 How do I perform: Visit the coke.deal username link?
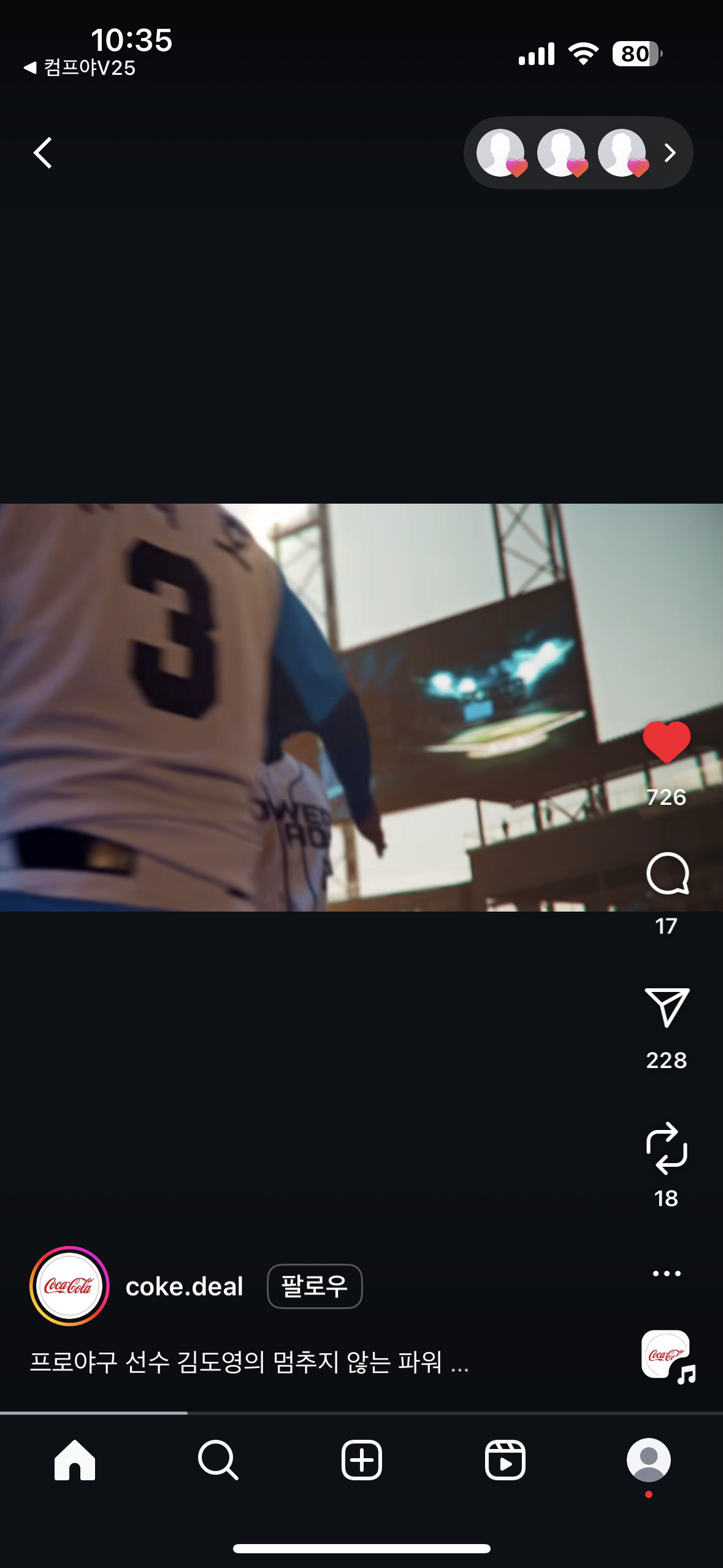[184, 1286]
